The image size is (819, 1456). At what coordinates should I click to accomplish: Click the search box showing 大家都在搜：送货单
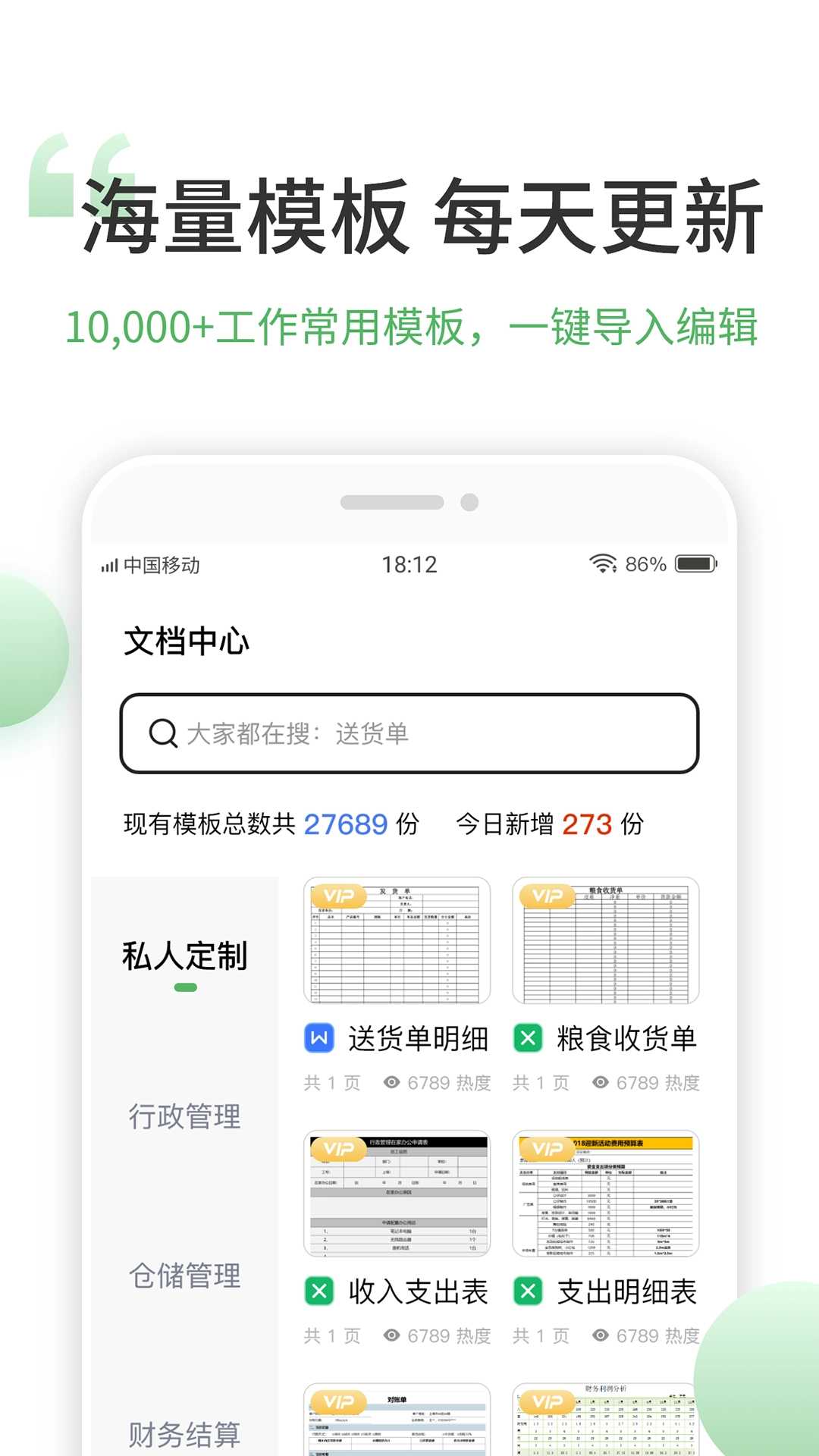coord(409,733)
